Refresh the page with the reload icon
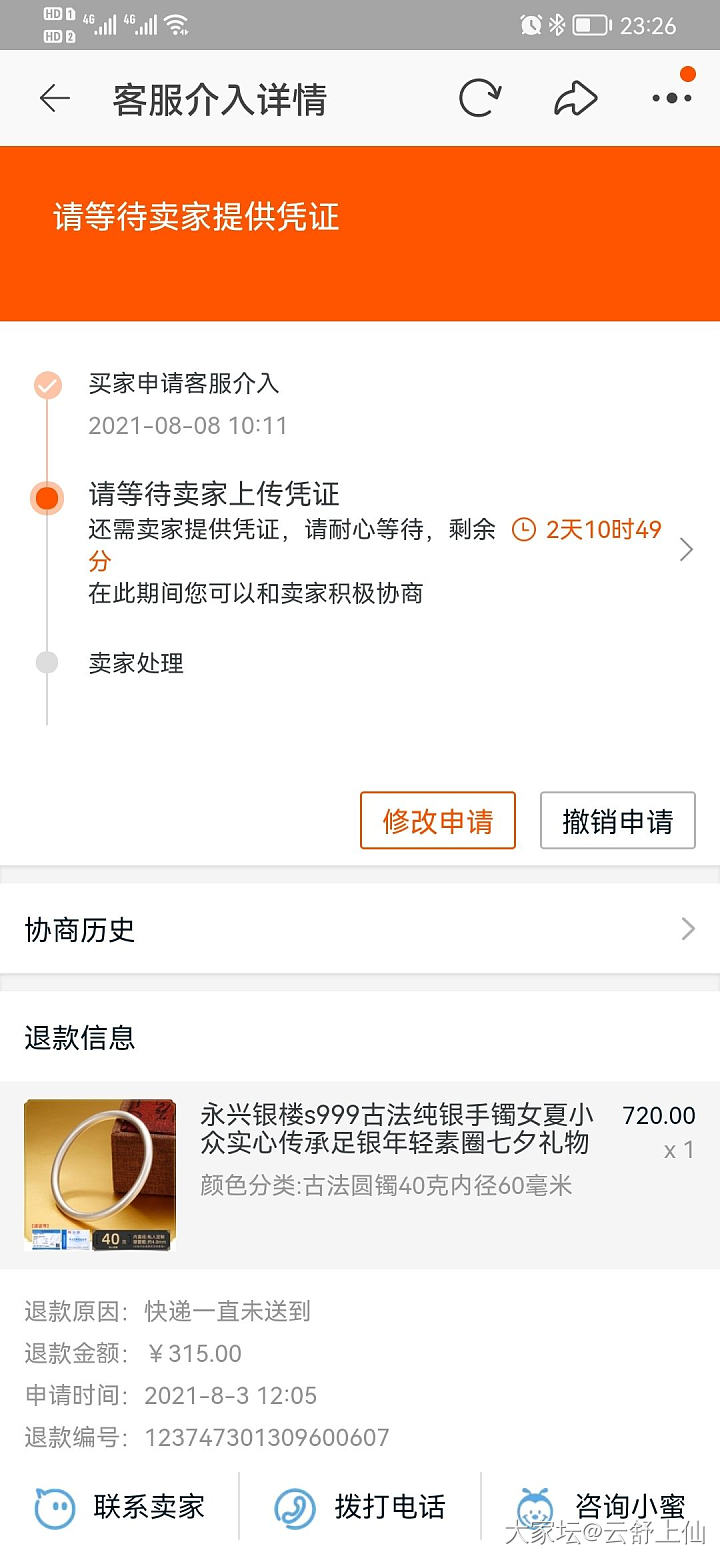 (480, 99)
